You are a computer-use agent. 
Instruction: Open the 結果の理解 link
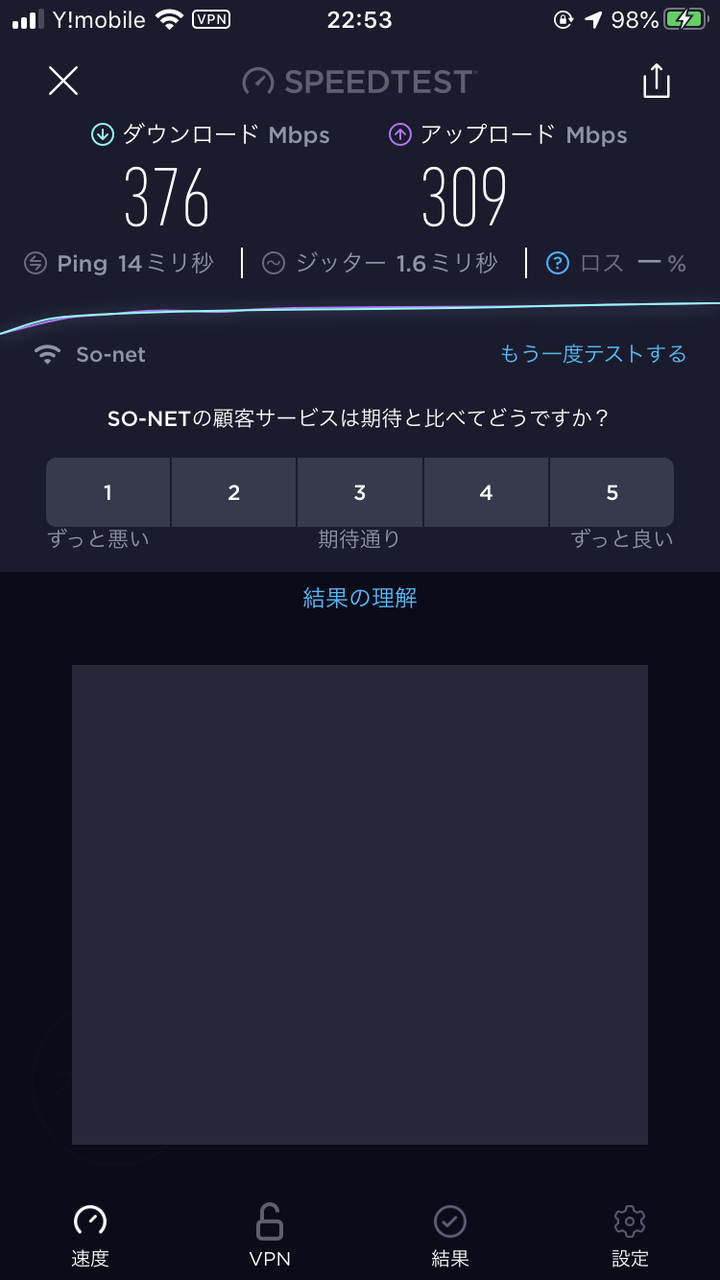pyautogui.click(x=360, y=598)
